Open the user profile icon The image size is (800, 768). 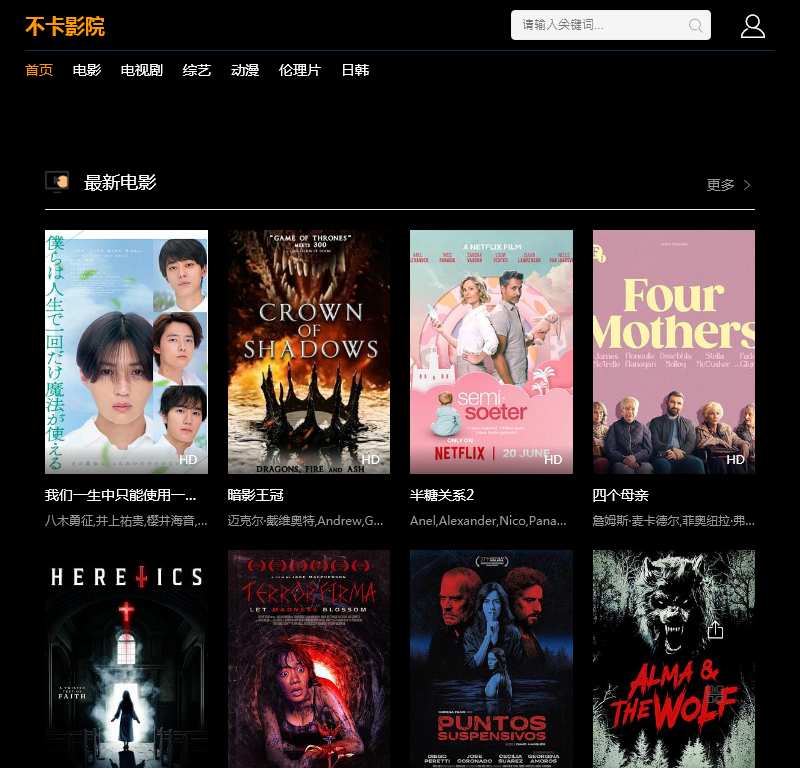tap(752, 26)
